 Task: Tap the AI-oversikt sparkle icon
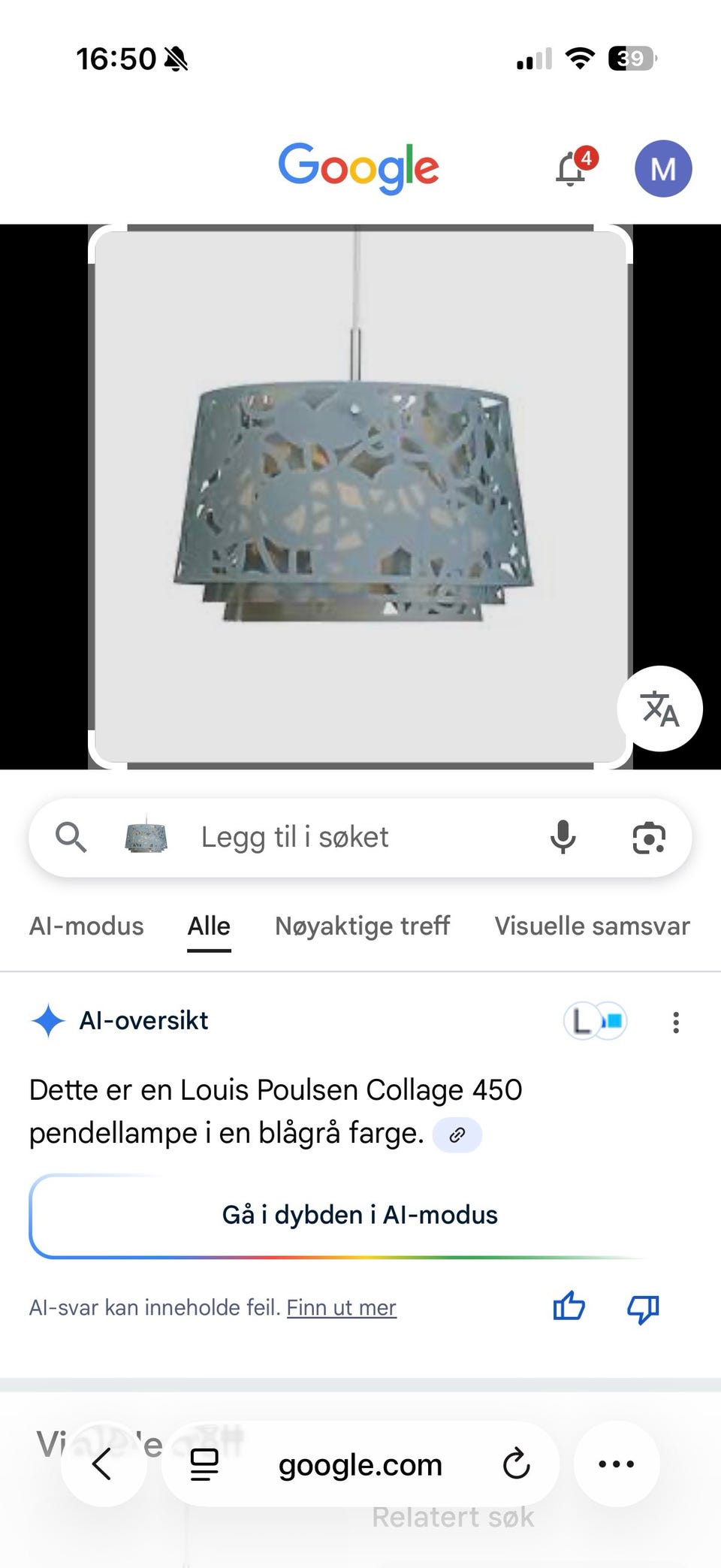(x=48, y=1020)
